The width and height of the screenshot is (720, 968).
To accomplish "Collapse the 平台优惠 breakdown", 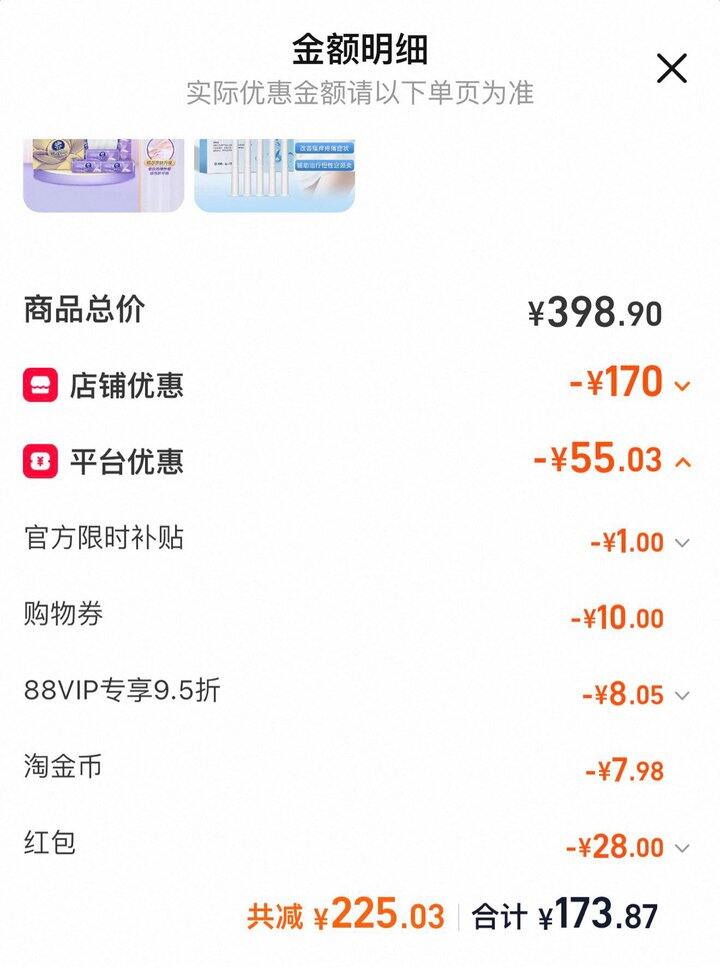I will [x=683, y=461].
